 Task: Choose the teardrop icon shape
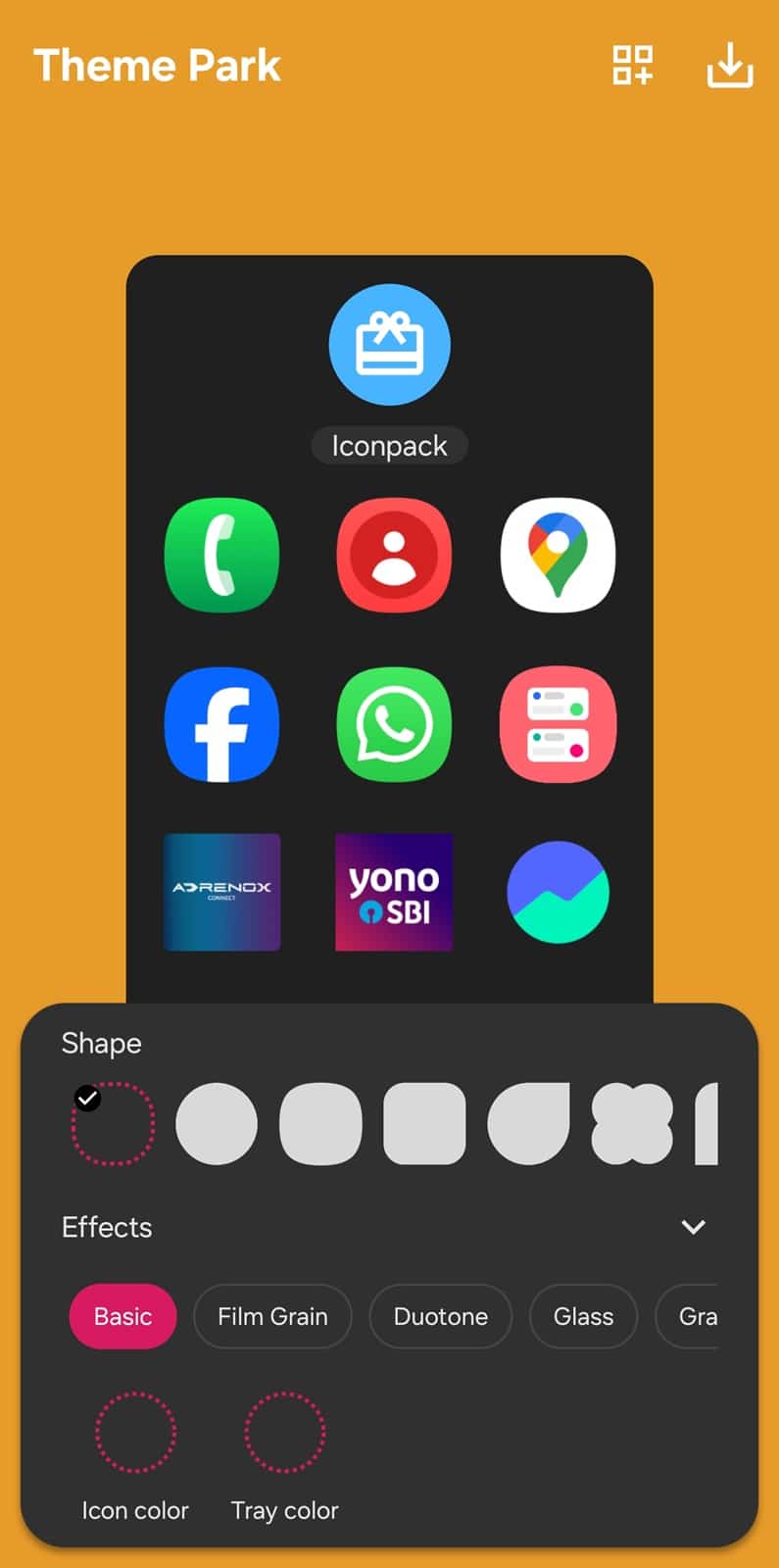[528, 1123]
